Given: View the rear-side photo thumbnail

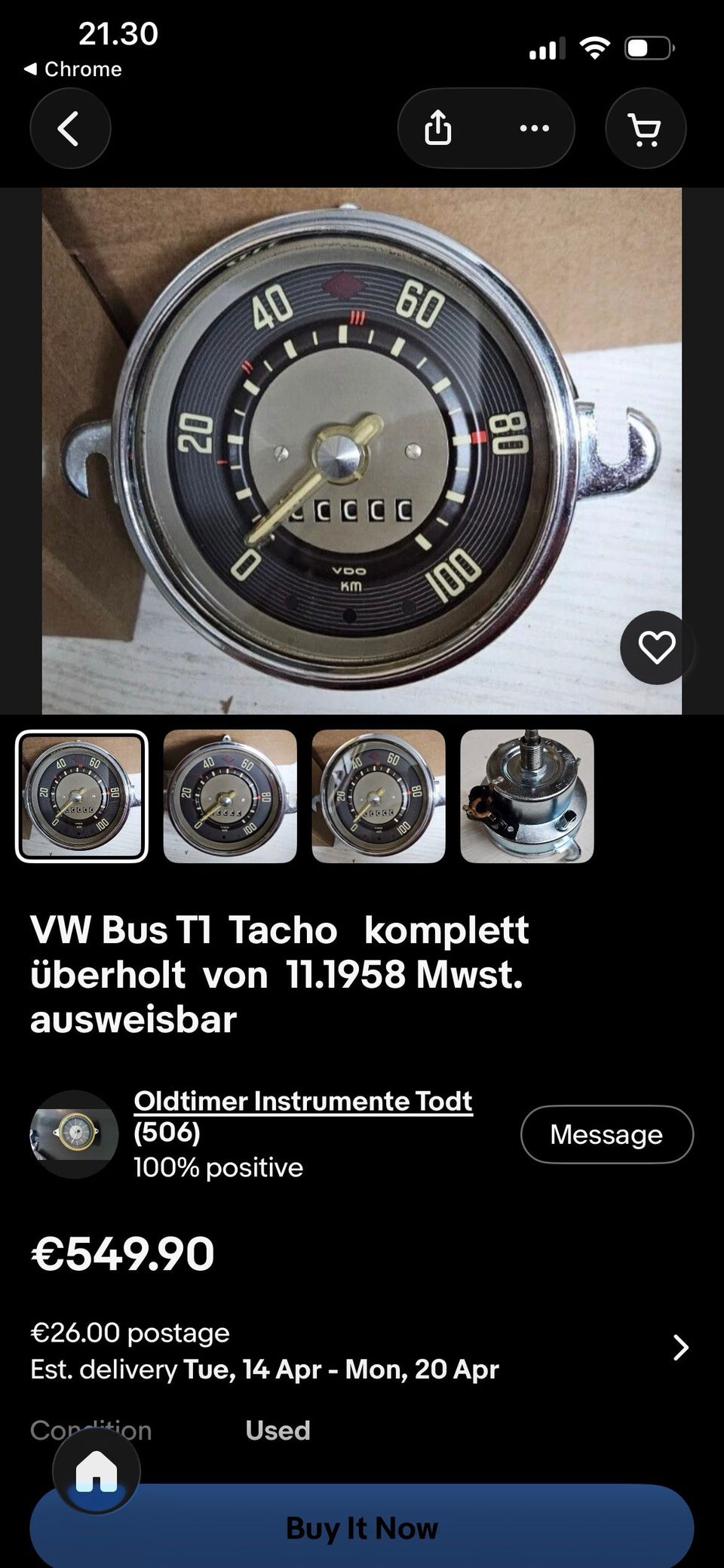Looking at the screenshot, I should (x=527, y=796).
